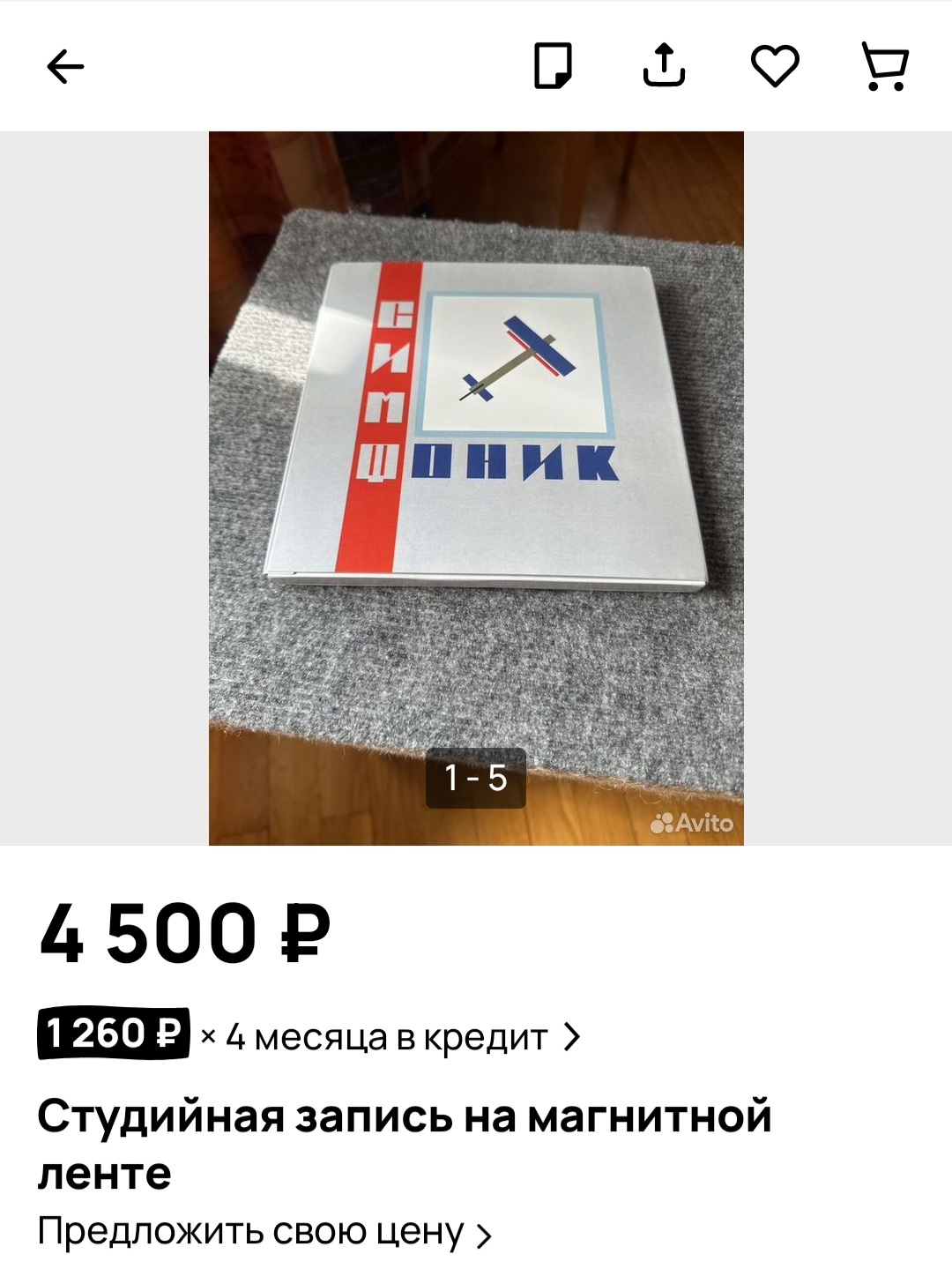Screen dimensions: 952x1269
Task: Go back with the arrow icon
Action: tap(65, 66)
